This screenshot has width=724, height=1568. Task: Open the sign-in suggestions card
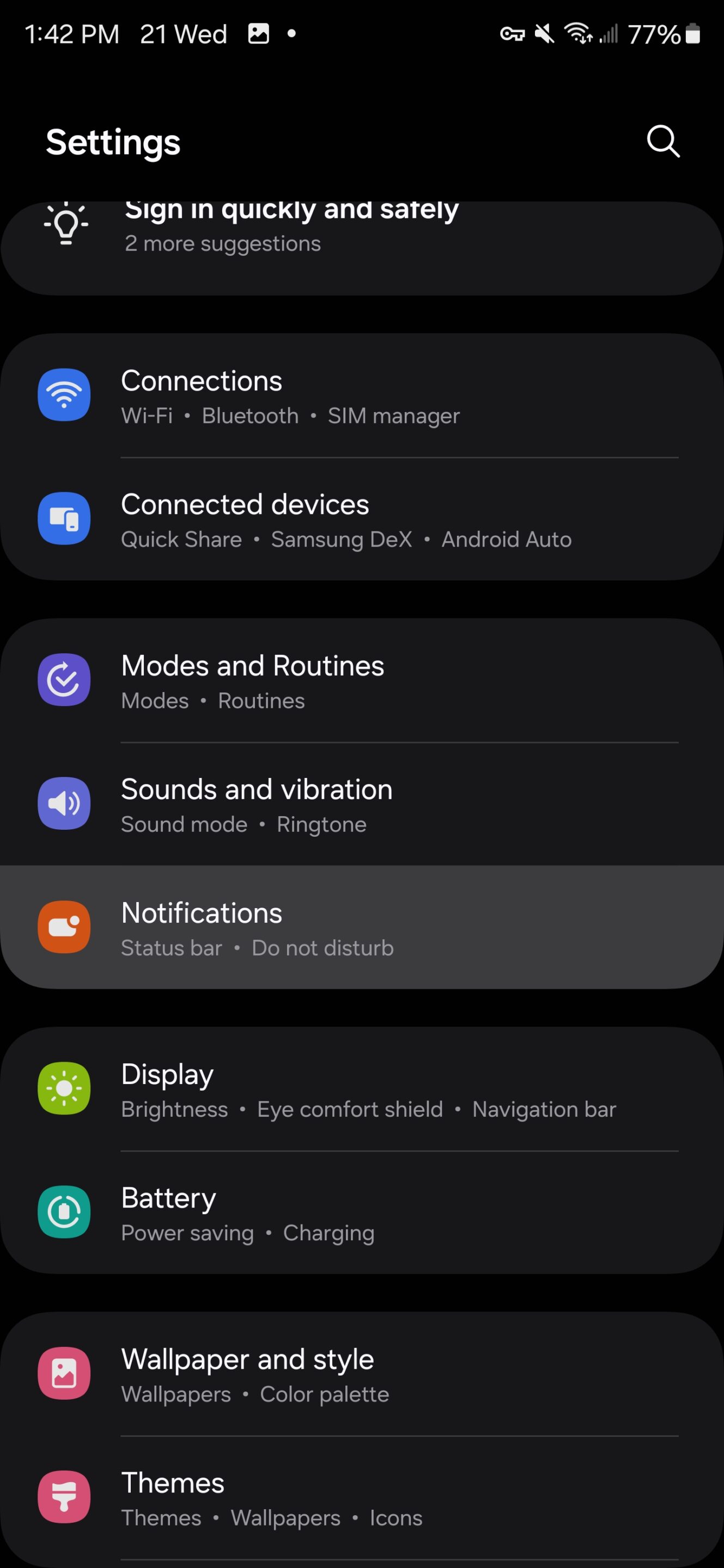pos(362,248)
